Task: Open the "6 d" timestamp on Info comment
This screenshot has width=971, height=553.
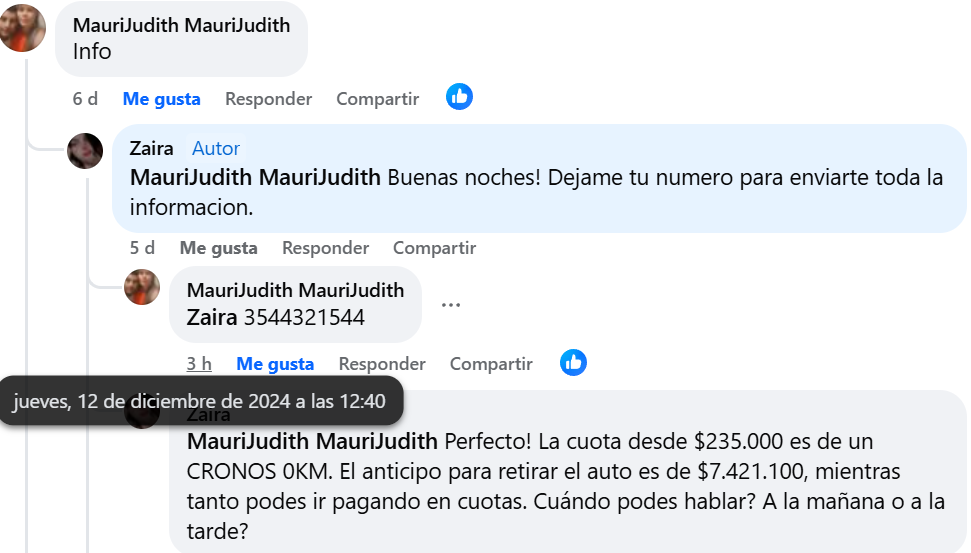Action: (85, 99)
